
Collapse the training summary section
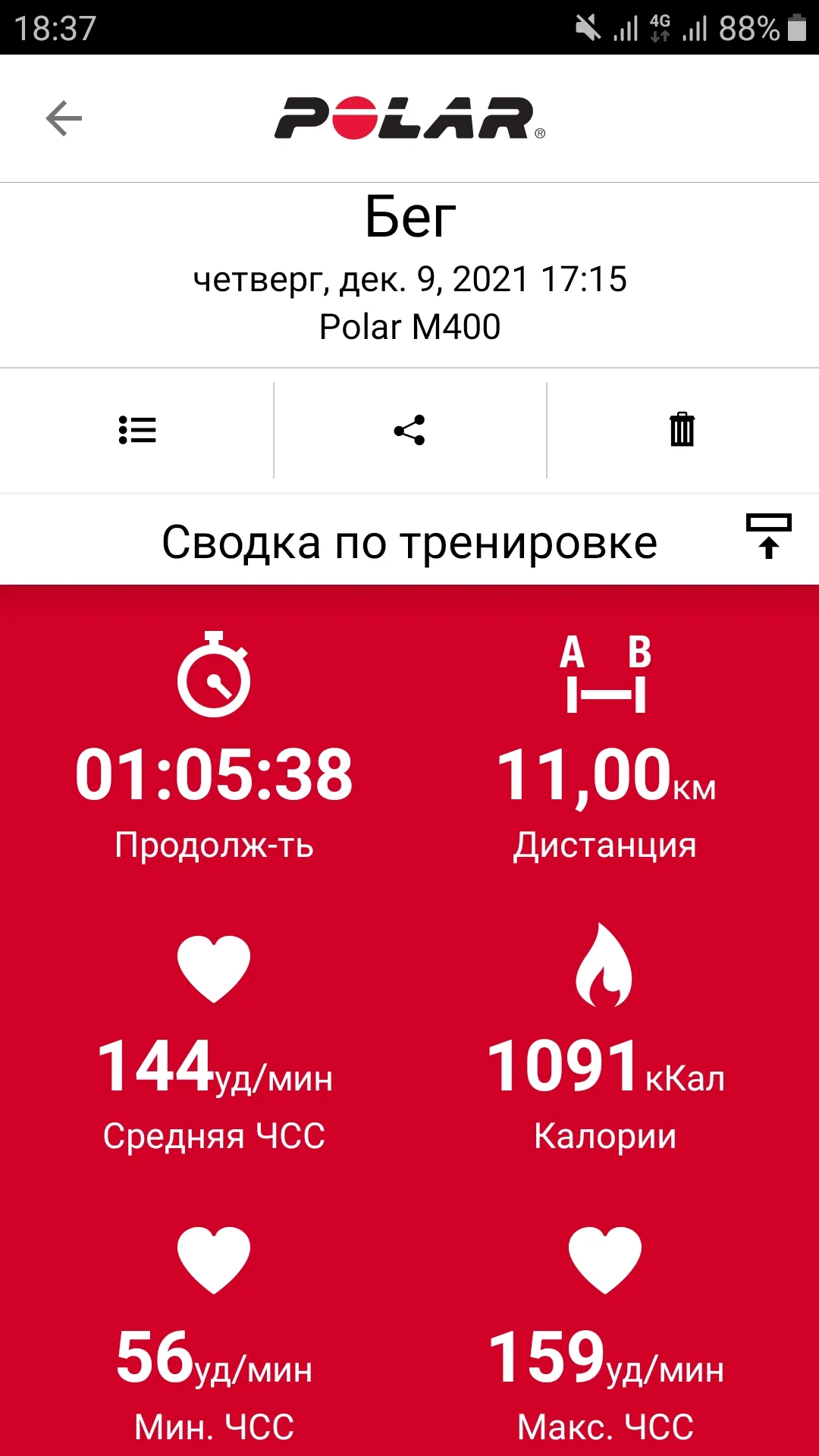click(768, 536)
